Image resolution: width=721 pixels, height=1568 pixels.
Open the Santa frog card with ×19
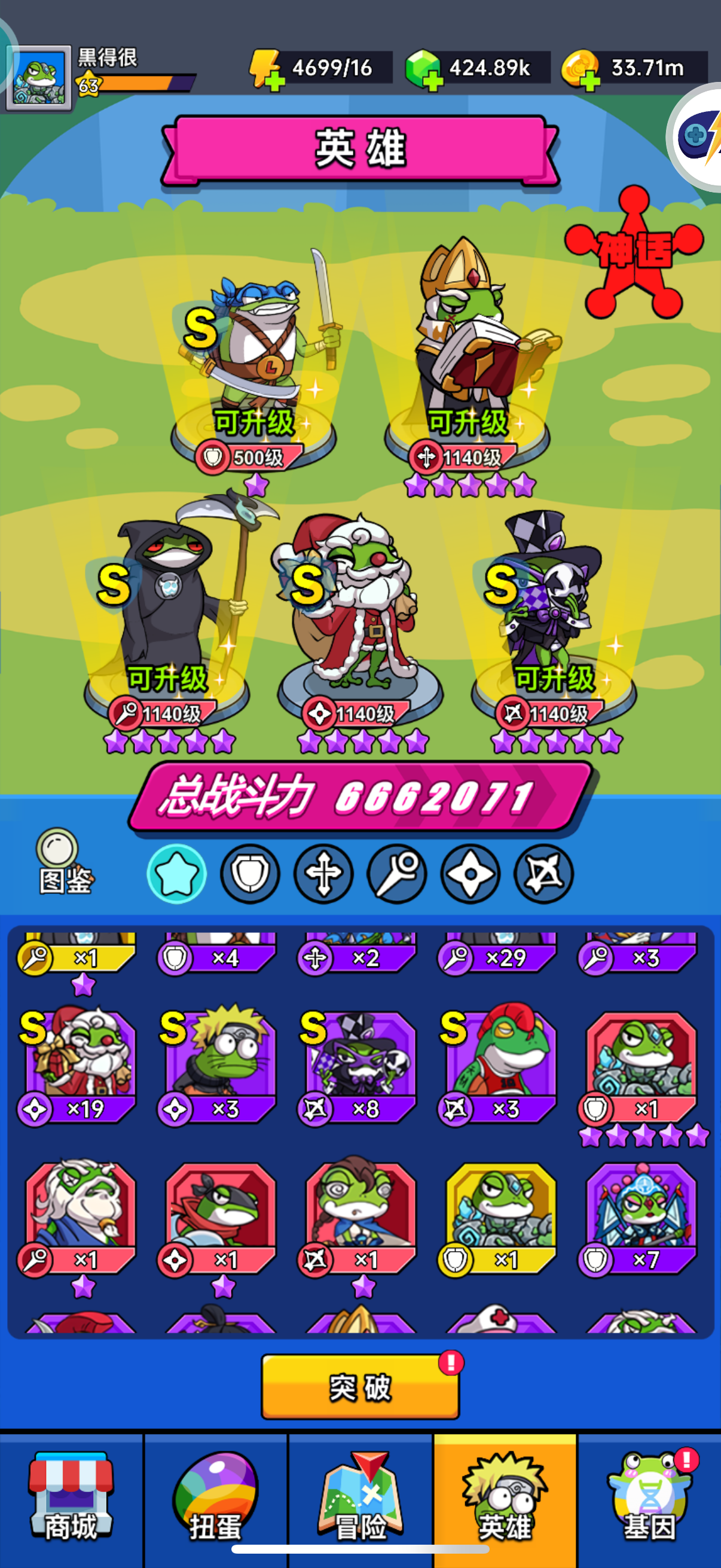click(x=77, y=1065)
